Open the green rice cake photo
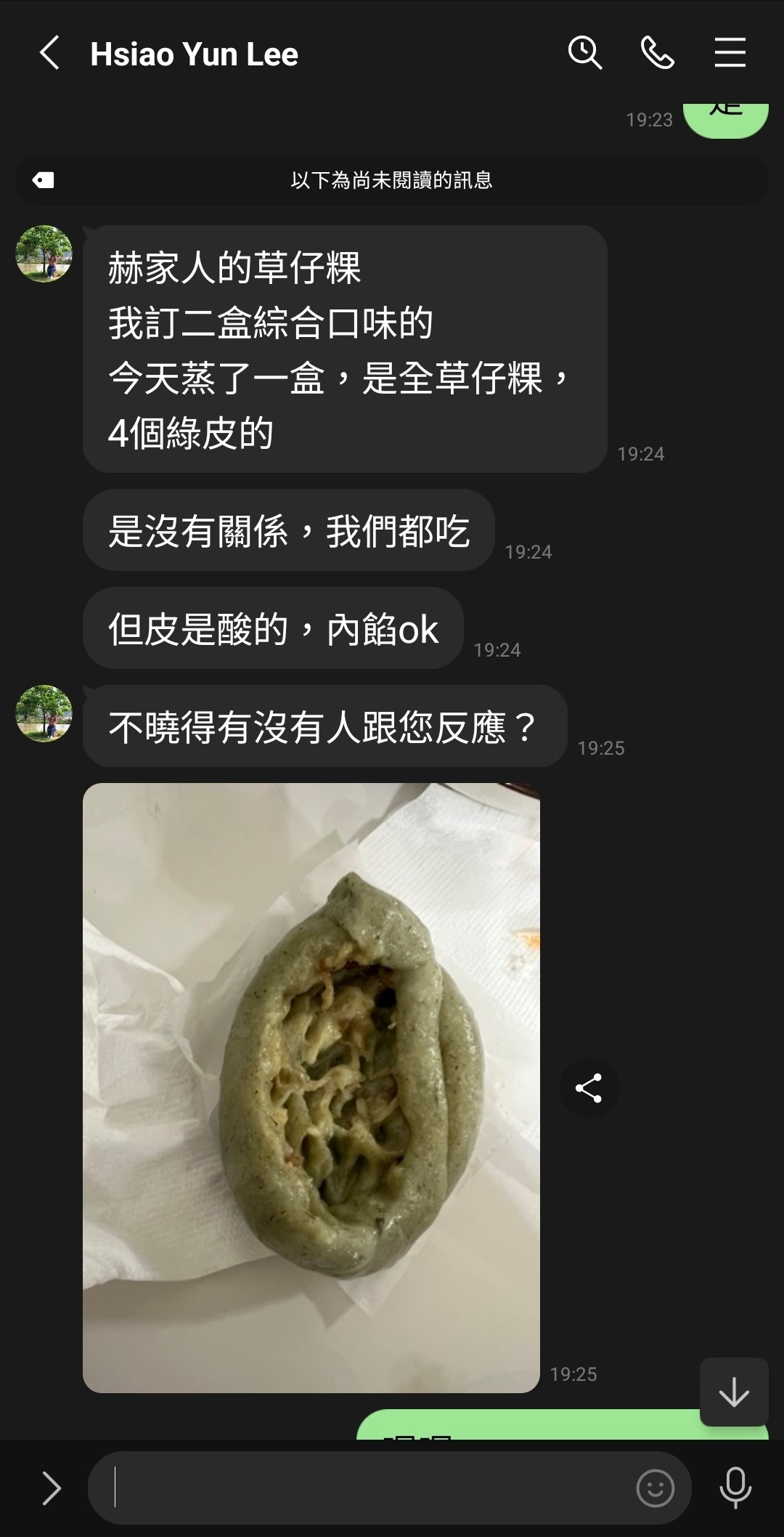Screen dimensions: 784x1537 [x=311, y=1087]
